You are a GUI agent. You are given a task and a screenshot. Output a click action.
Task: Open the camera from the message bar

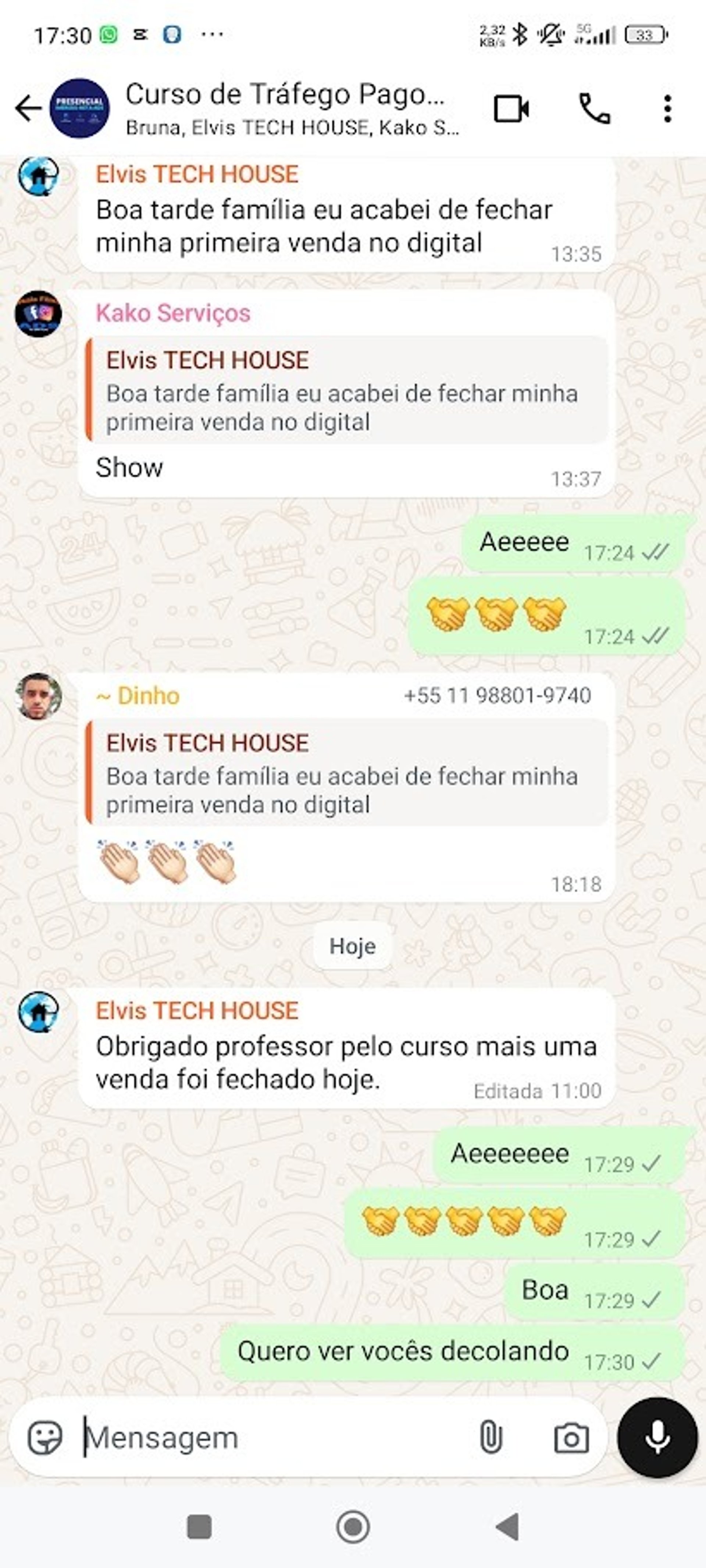coord(571,1438)
